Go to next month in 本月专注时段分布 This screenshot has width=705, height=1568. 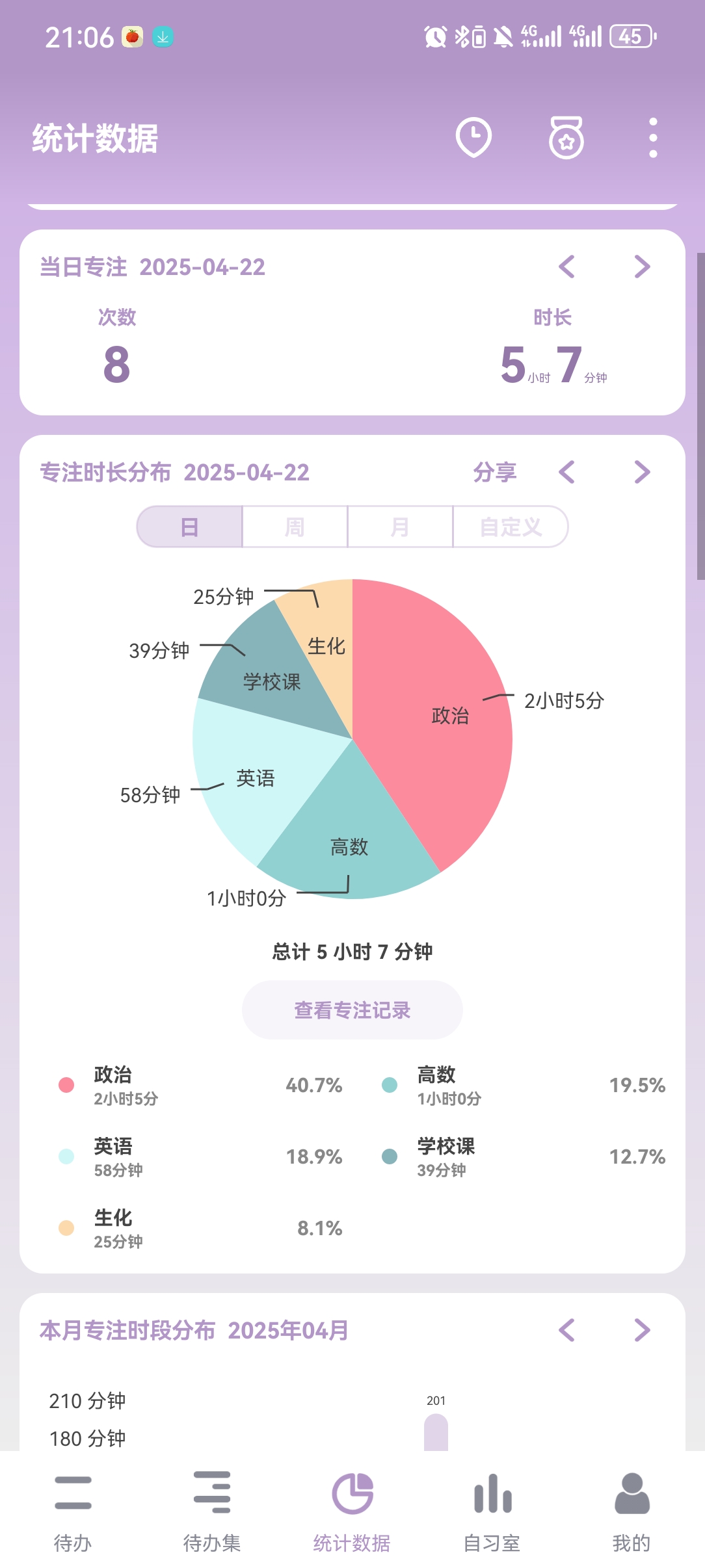point(642,1330)
